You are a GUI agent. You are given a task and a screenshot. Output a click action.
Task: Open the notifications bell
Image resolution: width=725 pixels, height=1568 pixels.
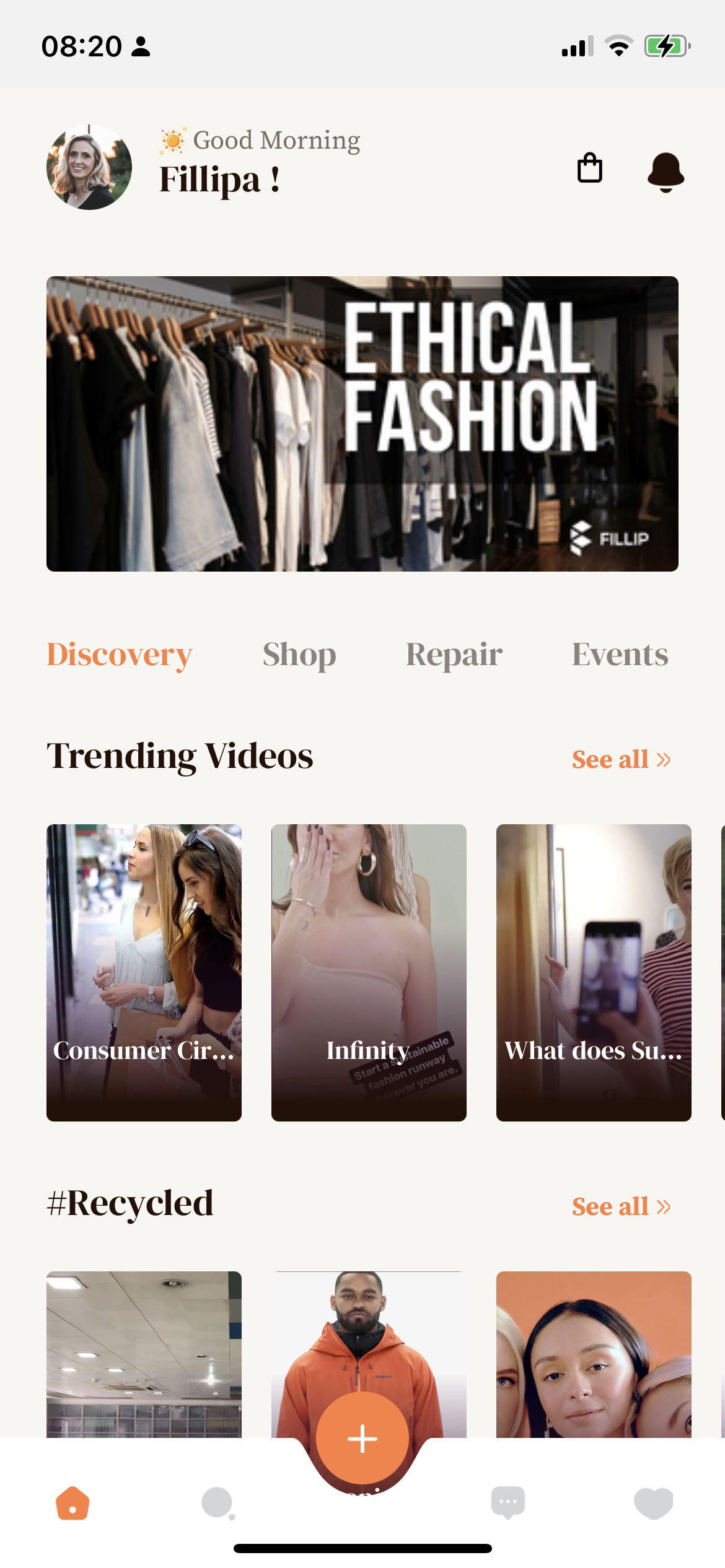coord(666,171)
